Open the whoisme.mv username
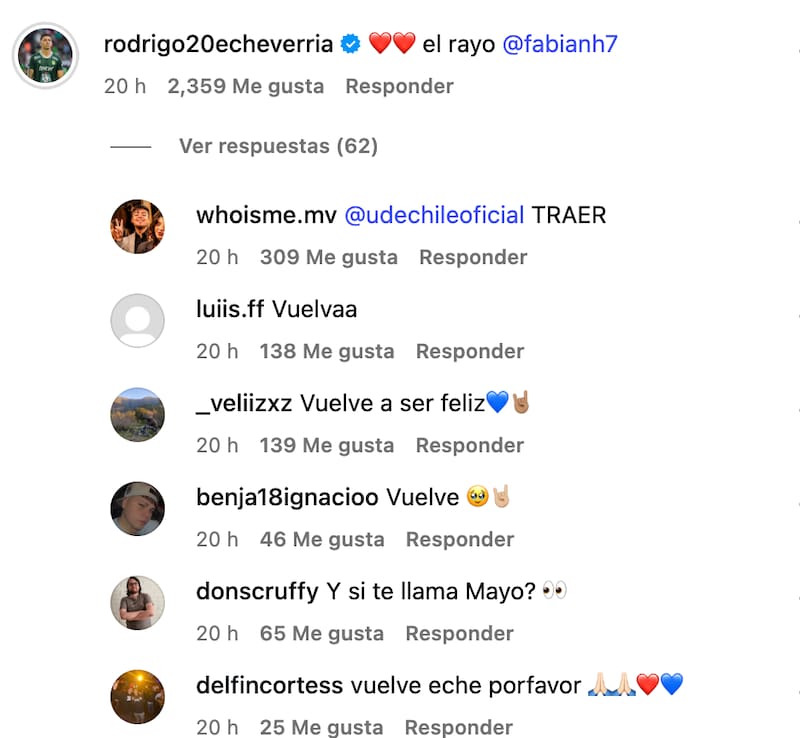Image resolution: width=800 pixels, height=738 pixels. point(266,215)
